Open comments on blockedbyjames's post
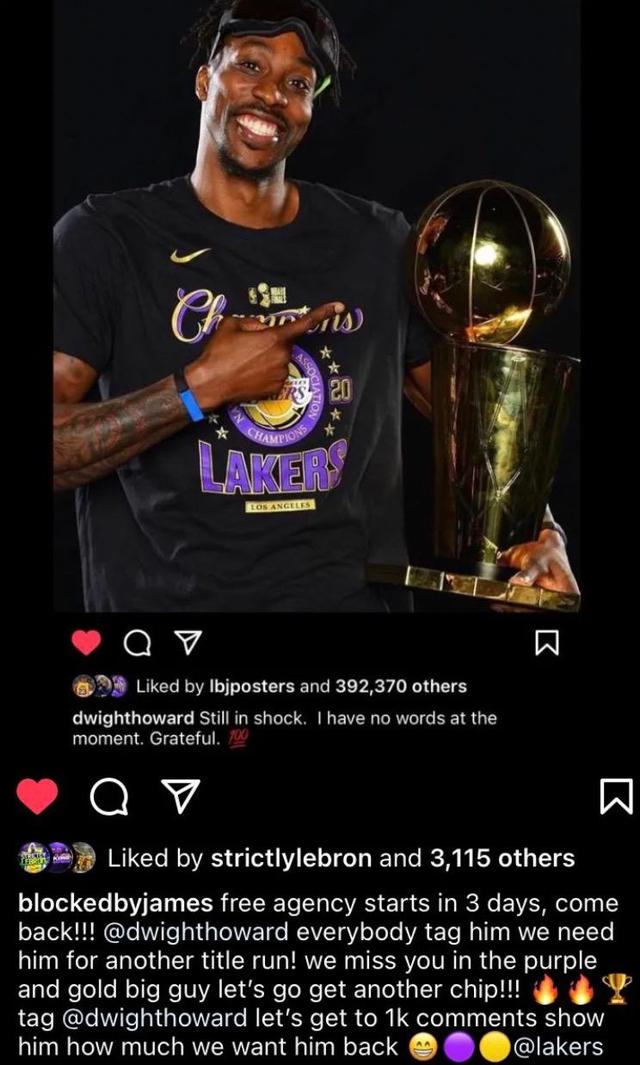This screenshot has width=640, height=1065. pyautogui.click(x=107, y=797)
